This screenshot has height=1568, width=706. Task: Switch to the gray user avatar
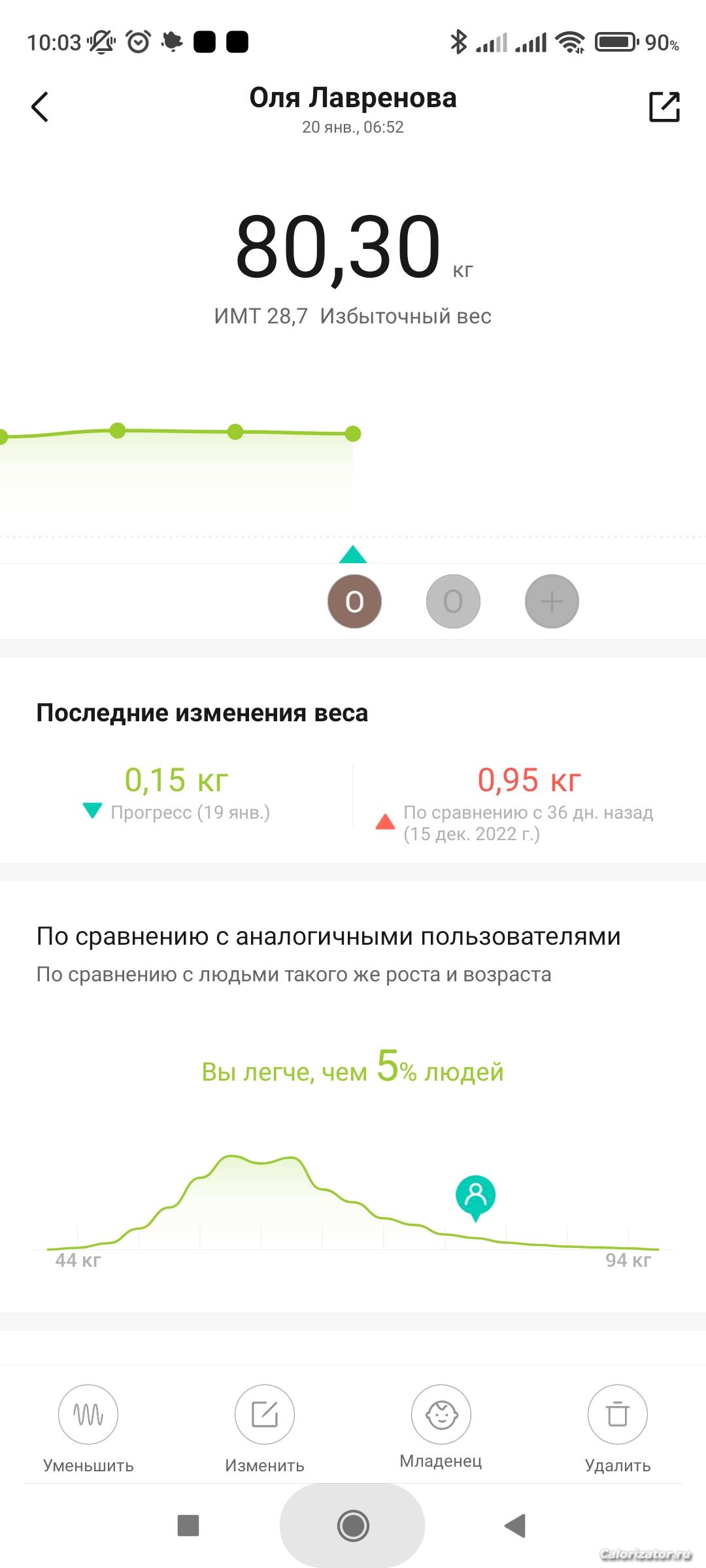(x=453, y=601)
